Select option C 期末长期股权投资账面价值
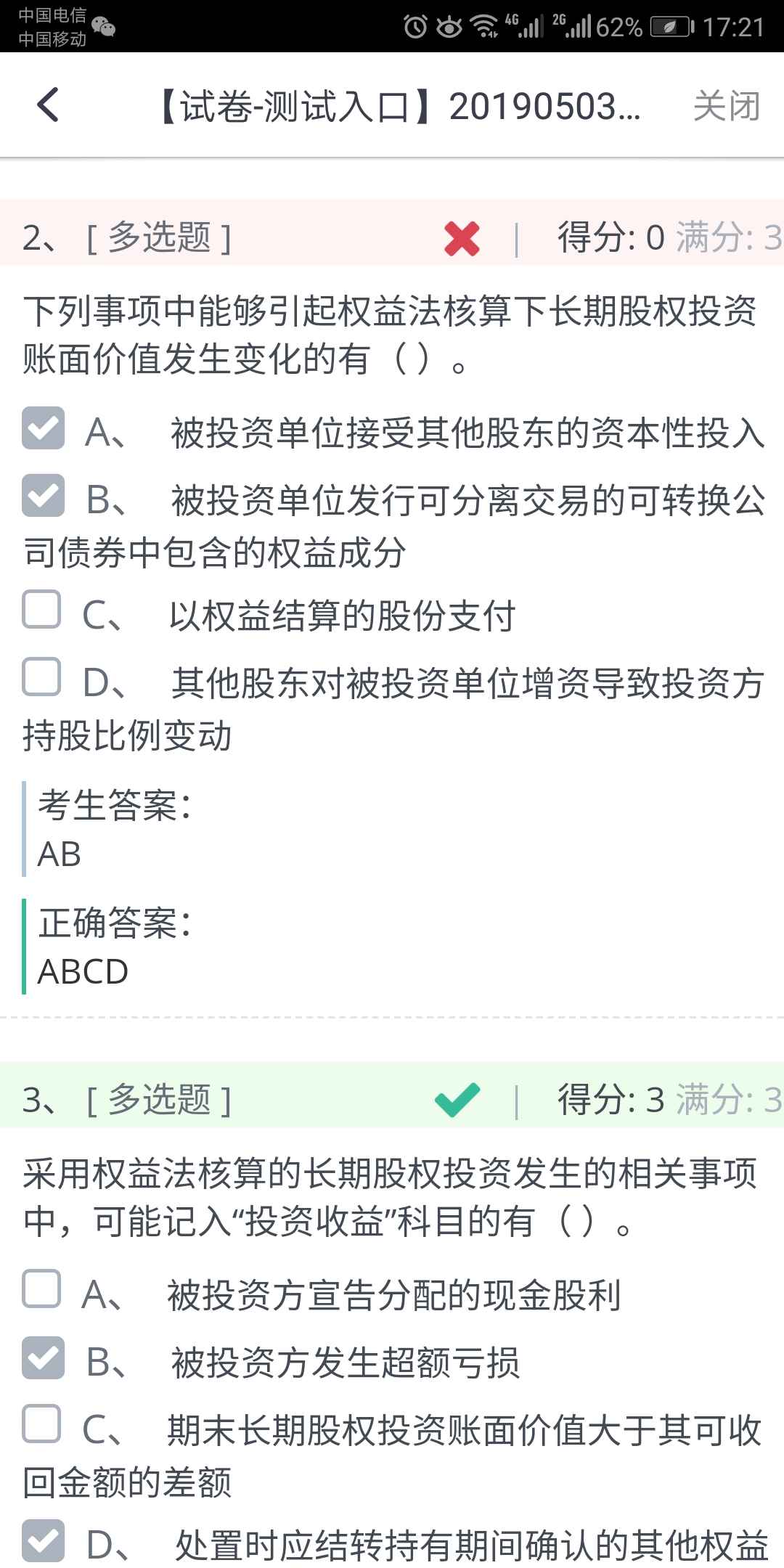The width and height of the screenshot is (784, 1568). click(x=41, y=1424)
